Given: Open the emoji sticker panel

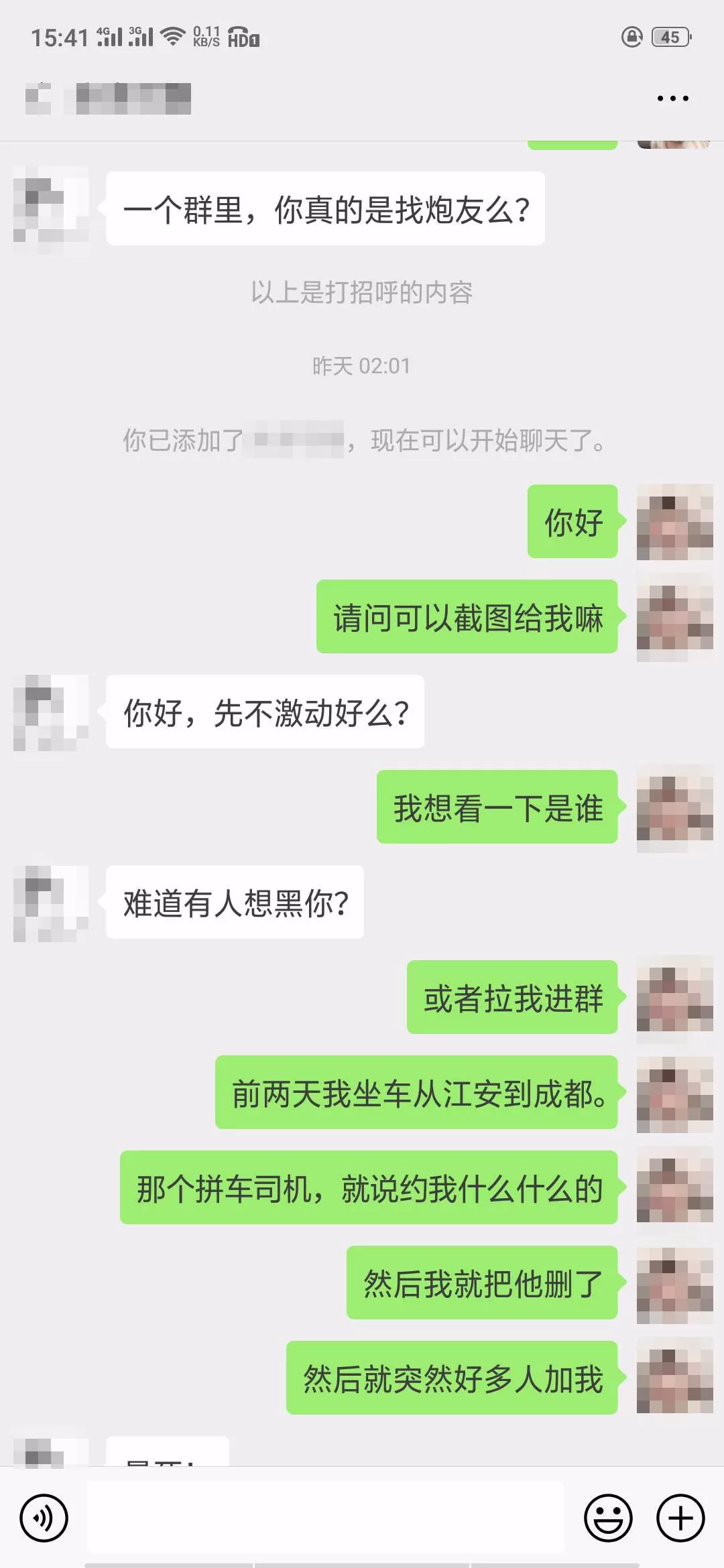Looking at the screenshot, I should [x=608, y=1518].
